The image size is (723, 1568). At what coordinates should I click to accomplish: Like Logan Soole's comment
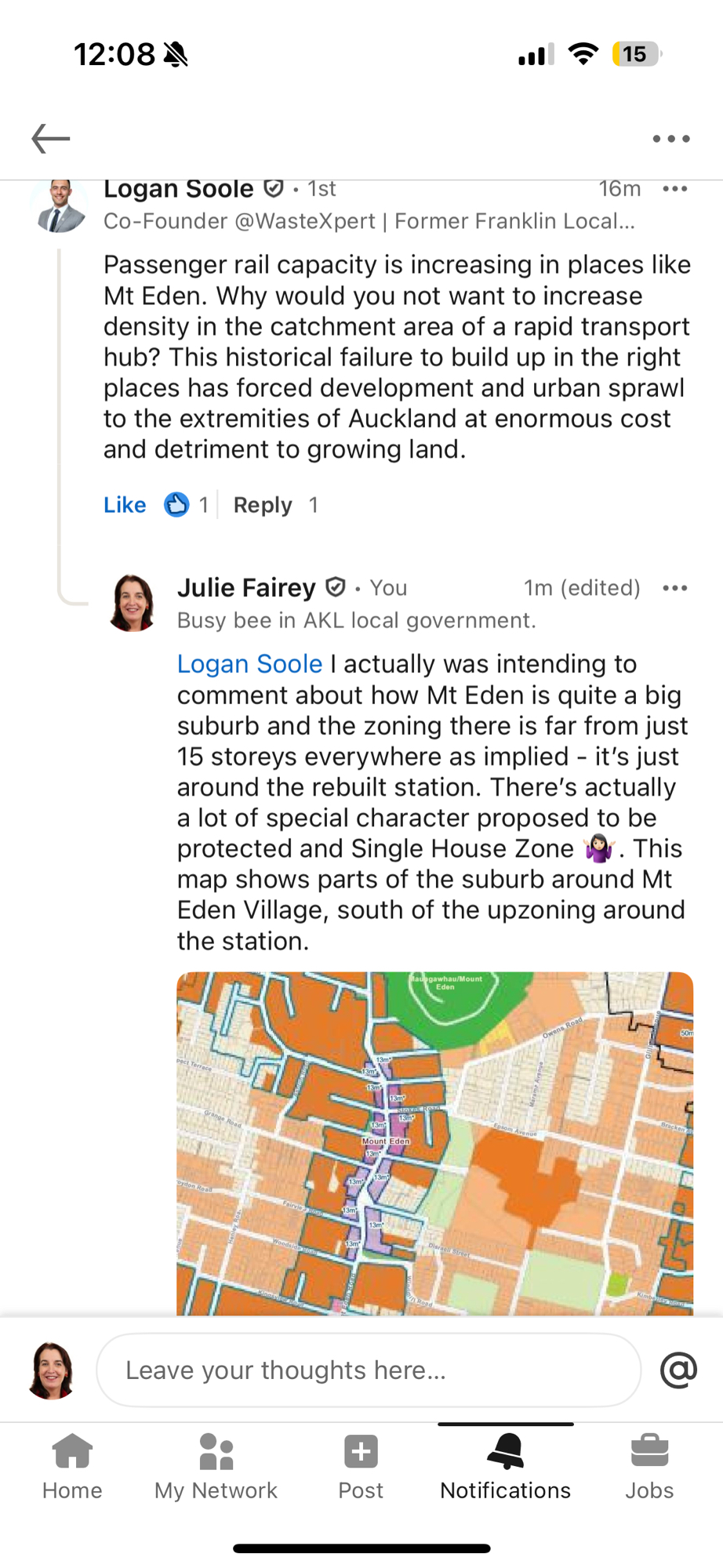point(125,505)
